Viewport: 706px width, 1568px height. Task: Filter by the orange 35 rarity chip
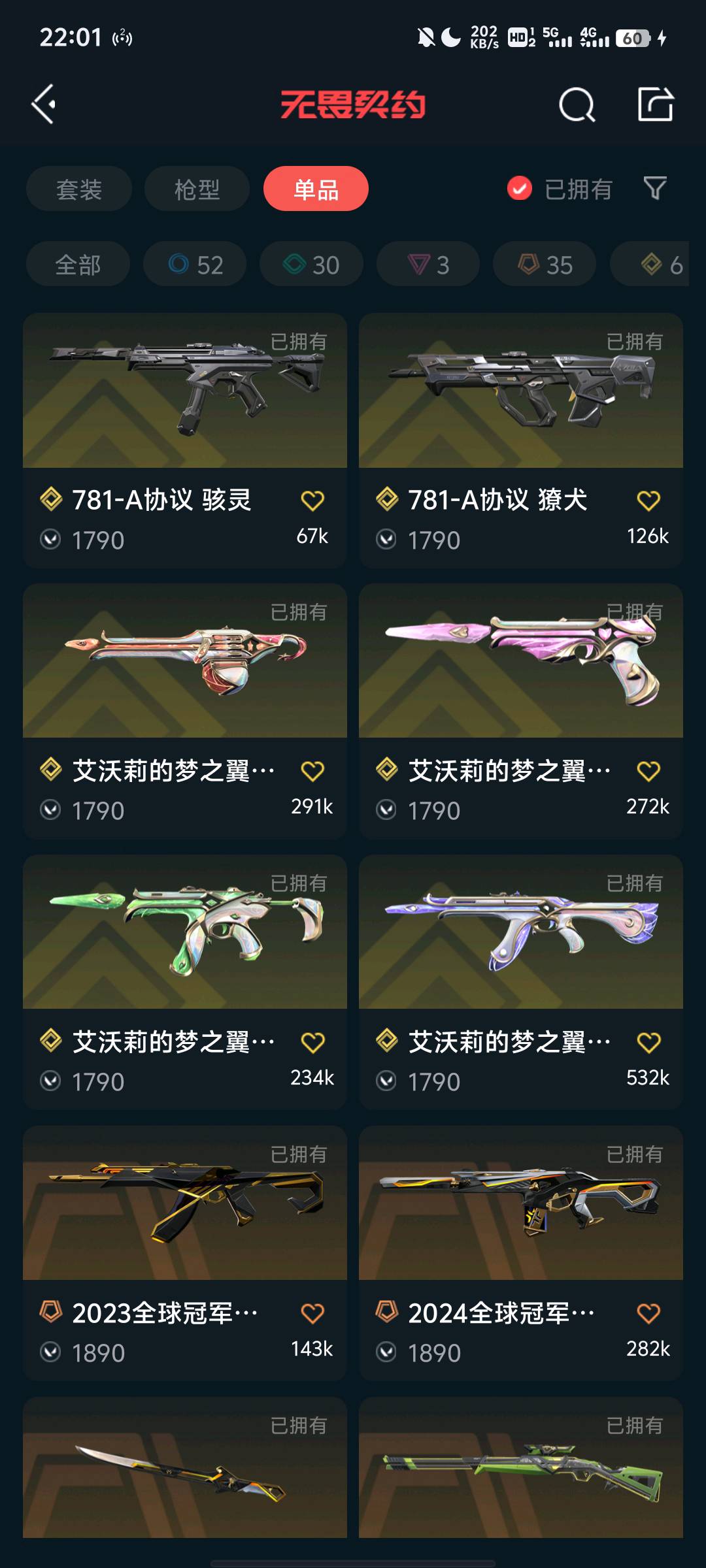click(545, 265)
